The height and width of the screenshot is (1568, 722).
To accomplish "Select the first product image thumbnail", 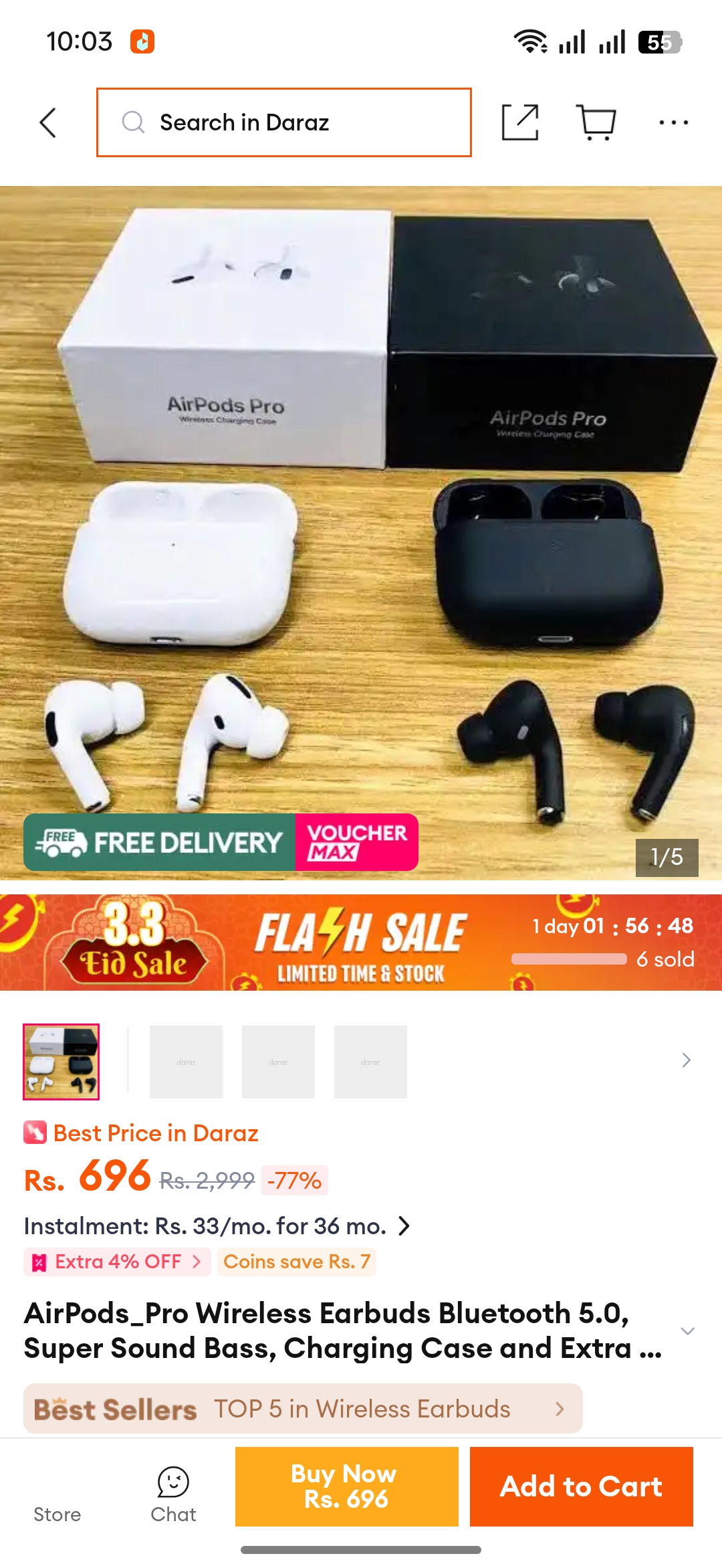I will click(x=61, y=1062).
